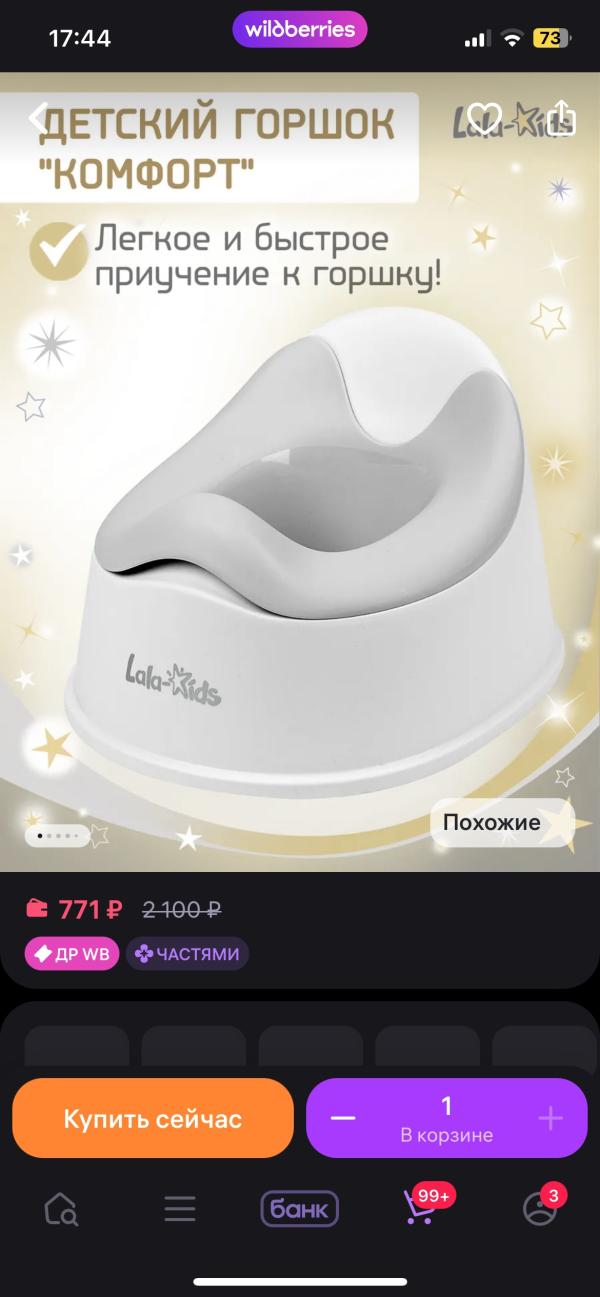Screen dimensions: 600x1297
Task: Open the catalog menu tab
Action: (180, 1209)
